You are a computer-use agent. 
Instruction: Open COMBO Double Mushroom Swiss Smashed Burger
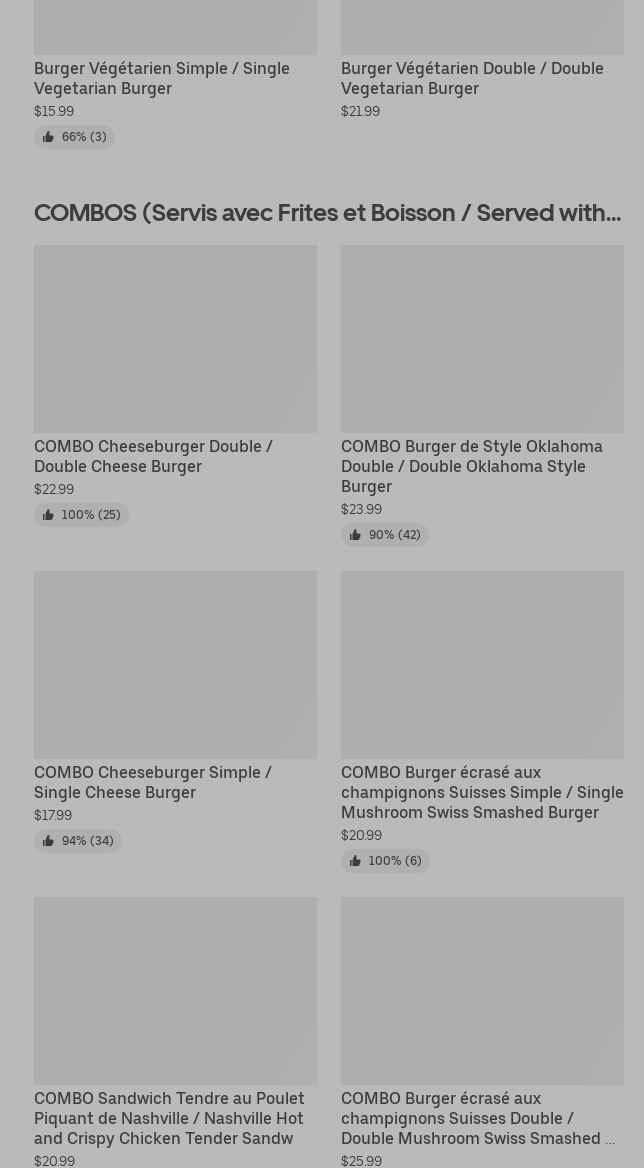tap(482, 1032)
